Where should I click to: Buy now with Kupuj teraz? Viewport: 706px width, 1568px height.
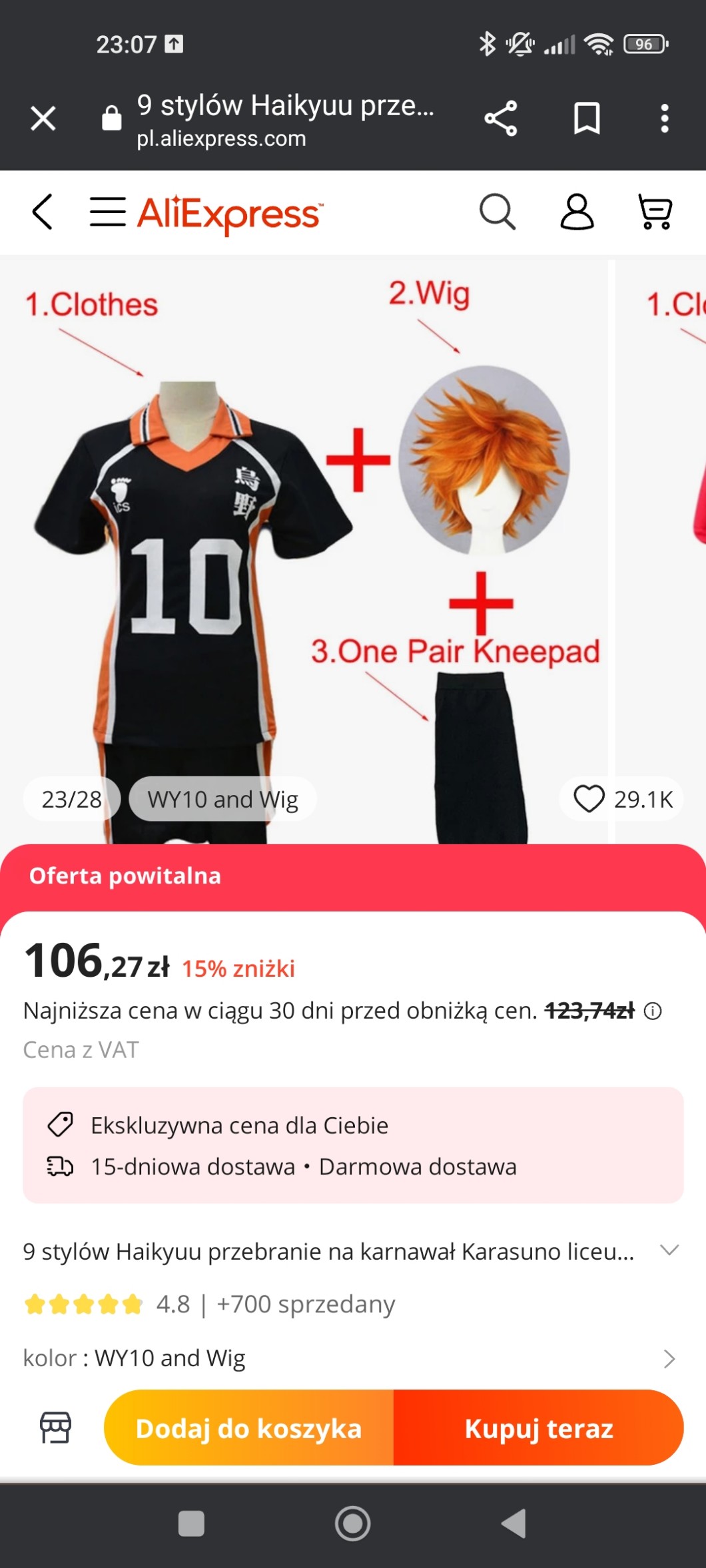point(538,1428)
